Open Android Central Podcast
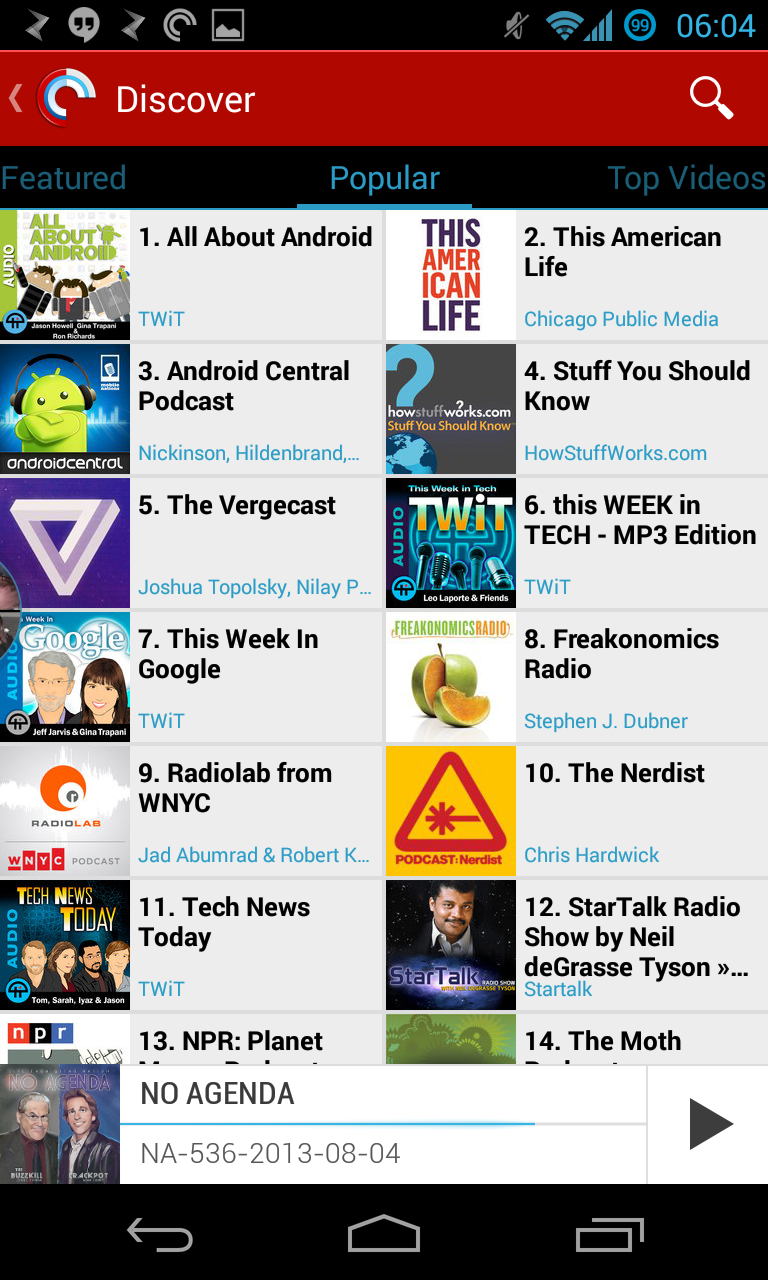 (191, 409)
